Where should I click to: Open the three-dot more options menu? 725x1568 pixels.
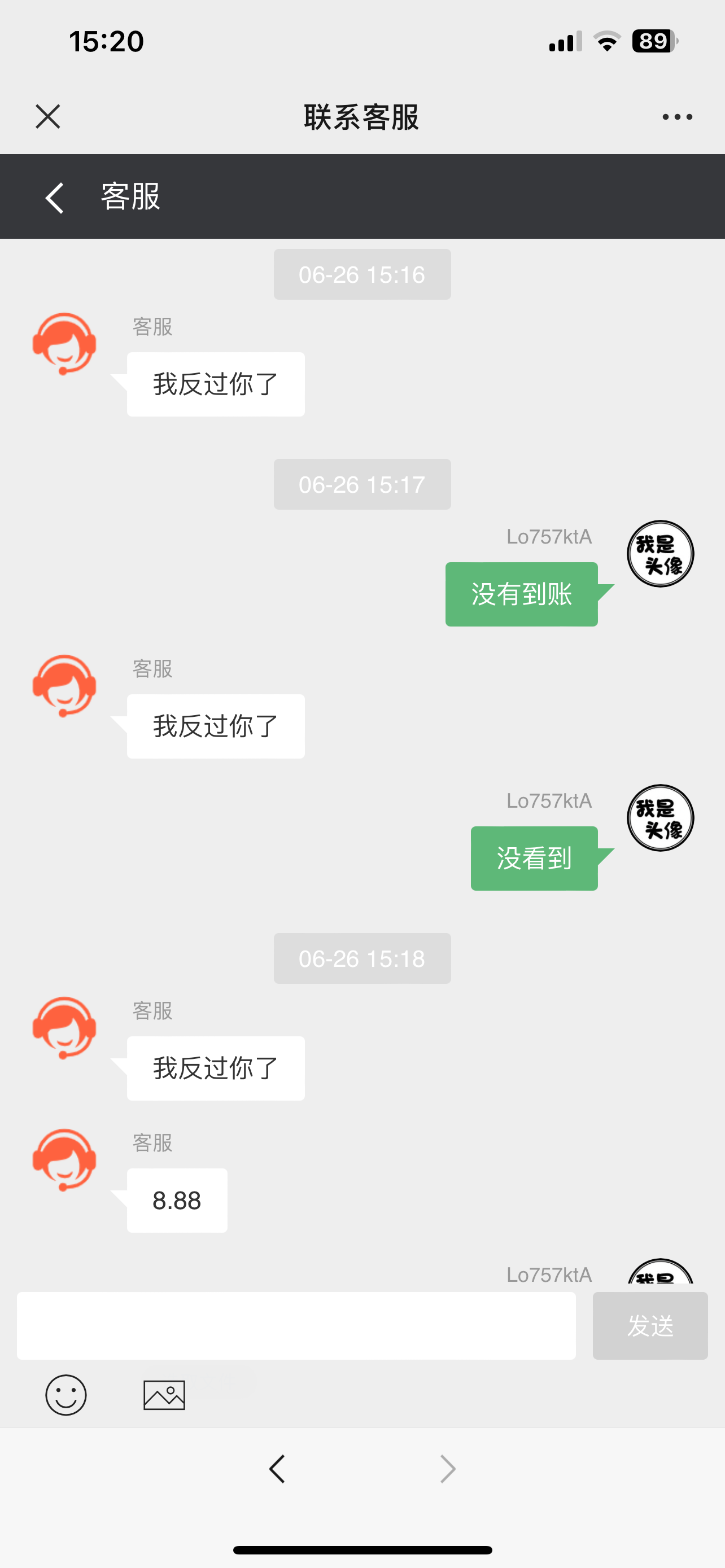pos(677,117)
